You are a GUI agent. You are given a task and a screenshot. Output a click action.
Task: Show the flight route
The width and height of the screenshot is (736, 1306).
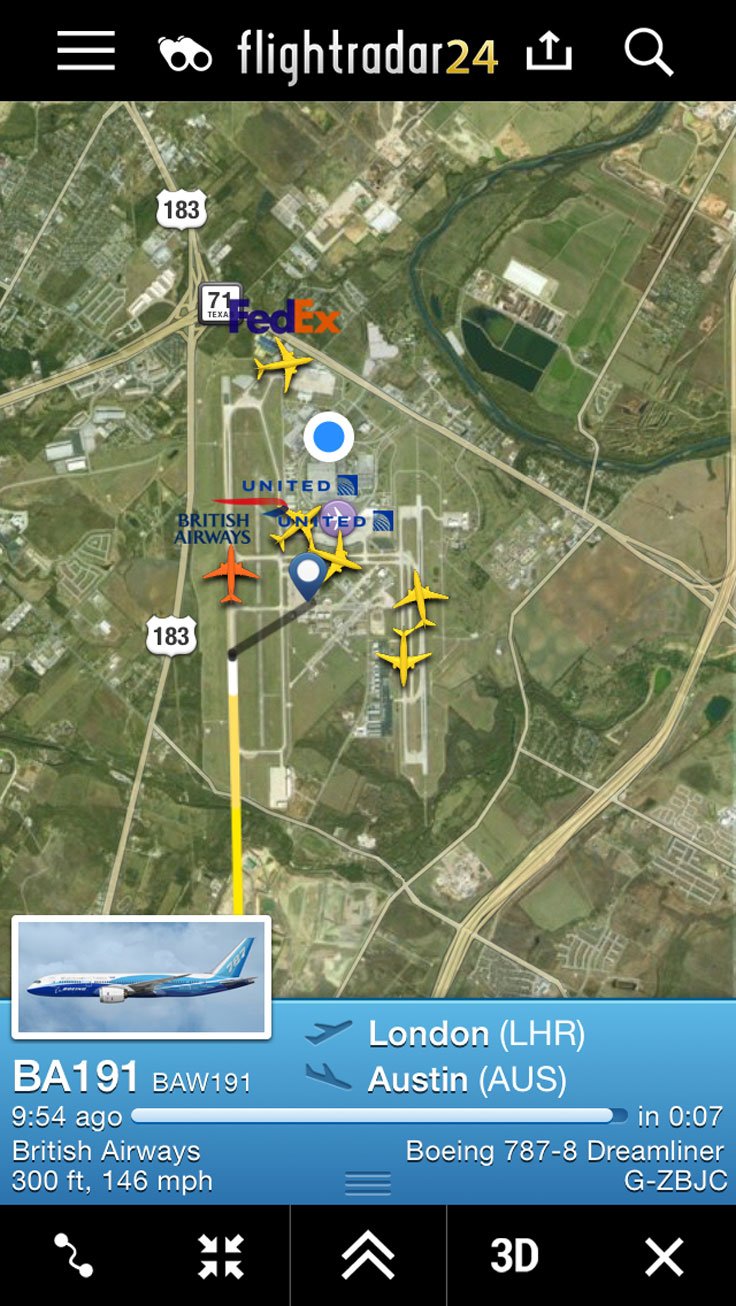(73, 1256)
